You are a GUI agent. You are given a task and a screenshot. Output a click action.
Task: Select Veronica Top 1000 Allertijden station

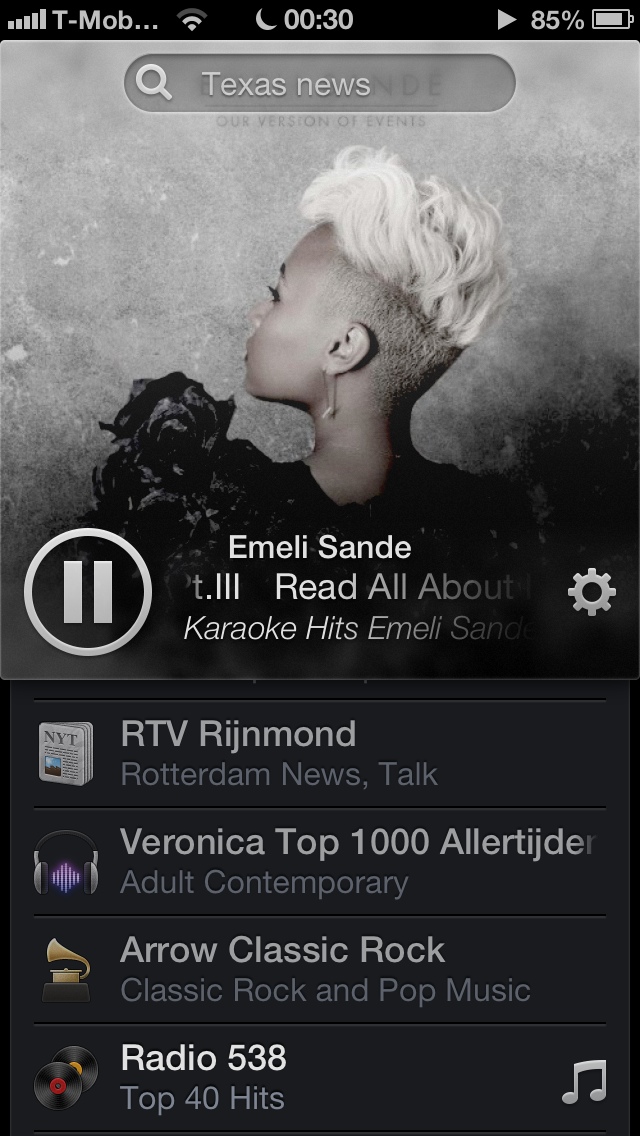tap(320, 861)
